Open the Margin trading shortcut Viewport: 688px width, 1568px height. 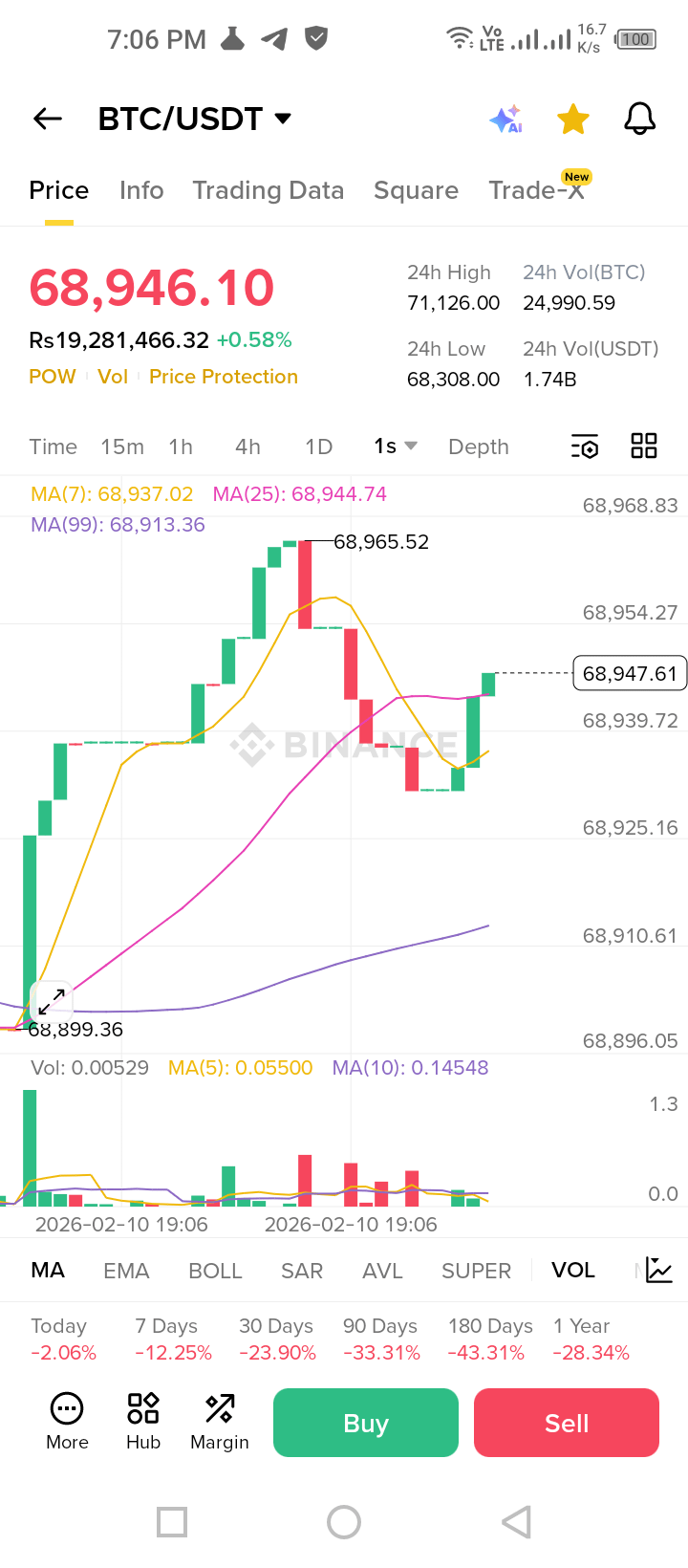click(220, 1421)
